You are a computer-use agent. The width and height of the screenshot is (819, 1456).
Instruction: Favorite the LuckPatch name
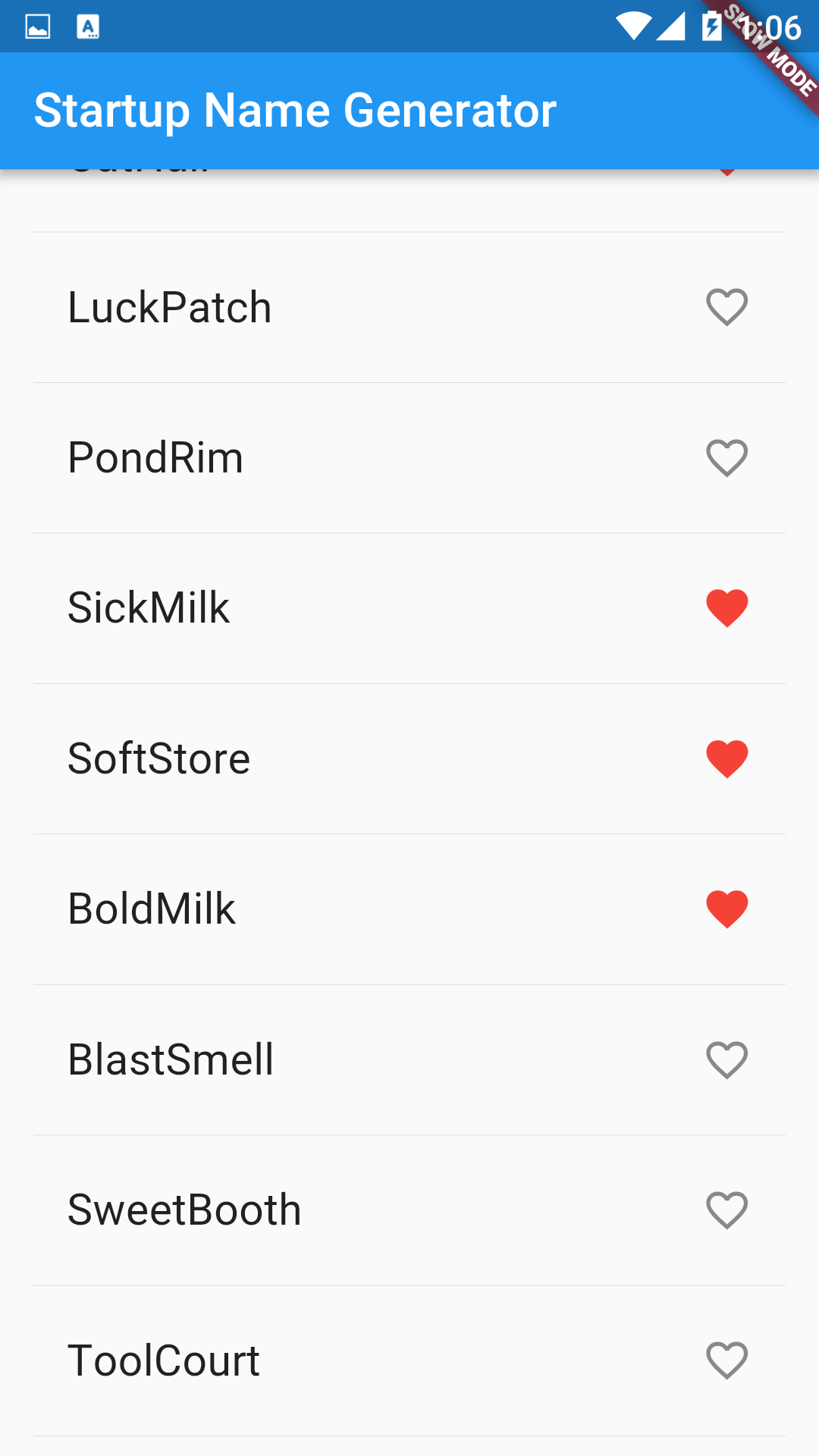click(x=726, y=307)
